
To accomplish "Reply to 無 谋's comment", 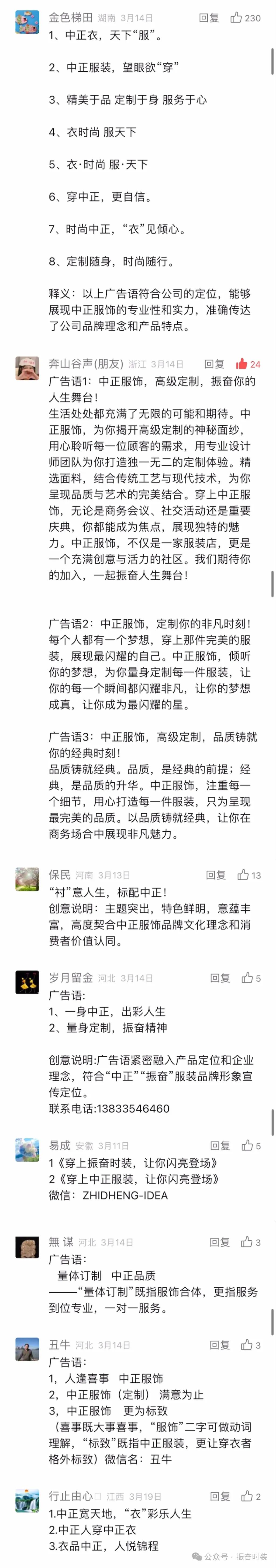I will [219, 1242].
